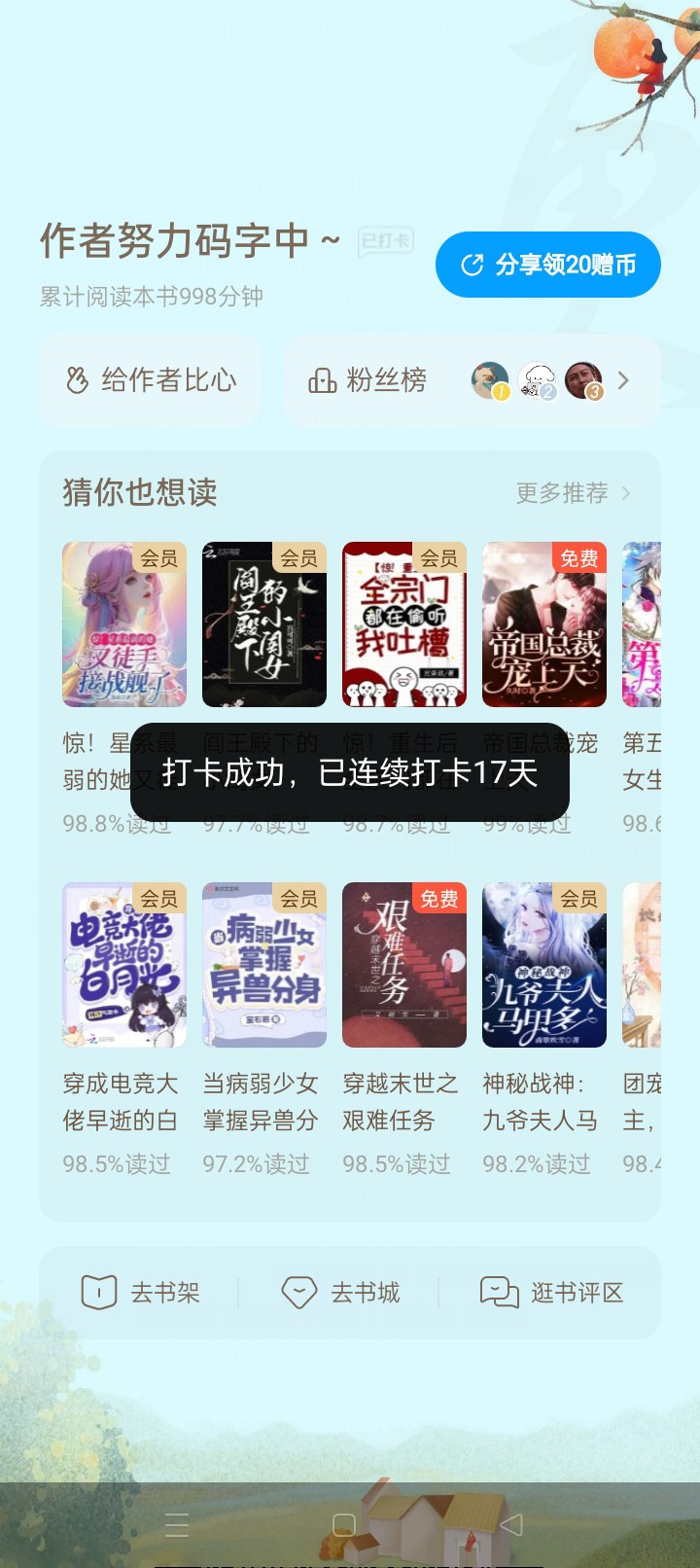The height and width of the screenshot is (1568, 700).
Task: Open the book 阎王殿下的小闺女
Action: tap(264, 624)
